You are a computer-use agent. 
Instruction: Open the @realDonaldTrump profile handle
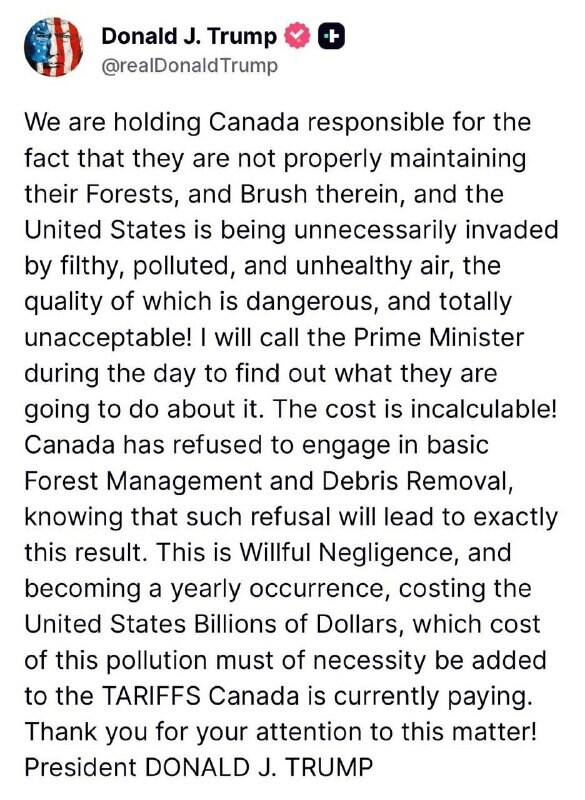pos(190,66)
